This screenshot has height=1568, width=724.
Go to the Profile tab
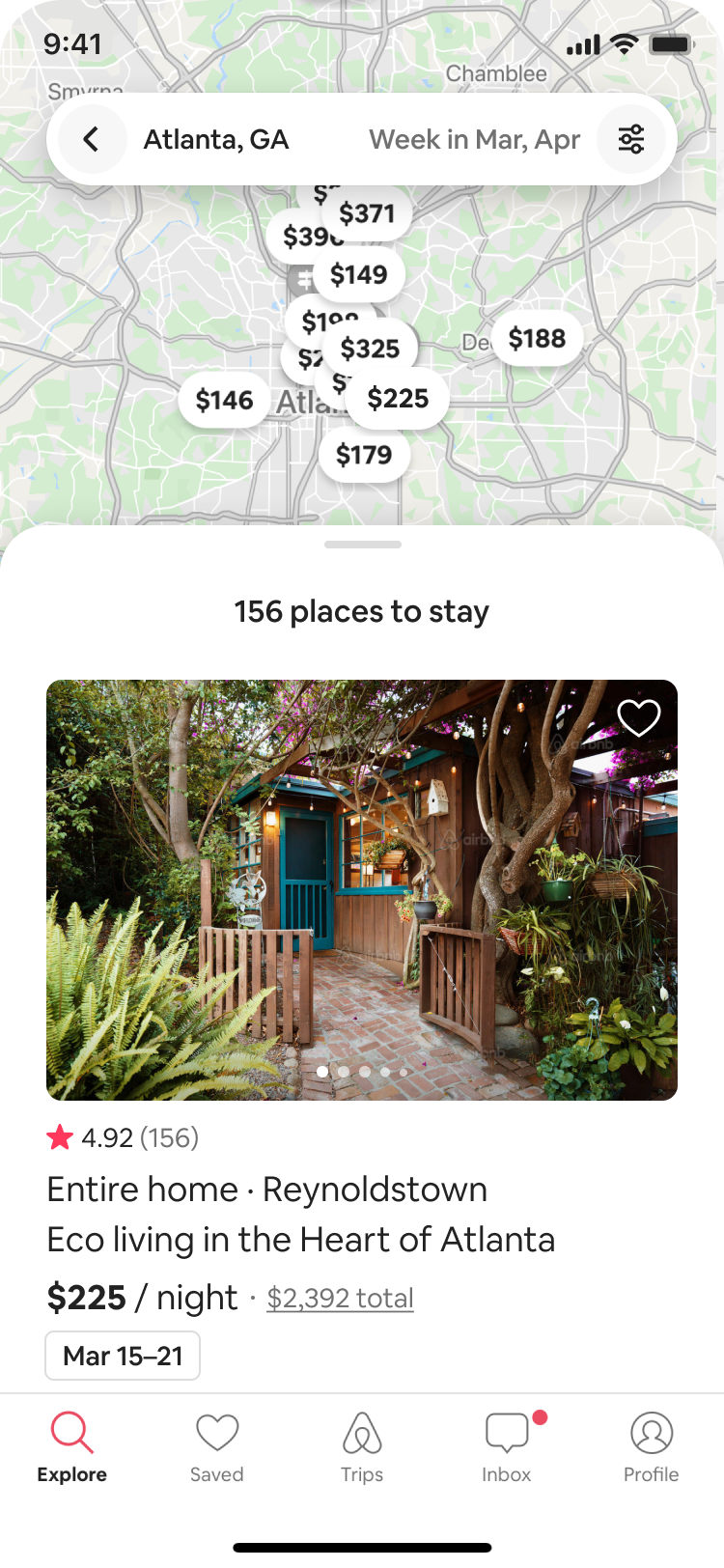[x=651, y=1446]
